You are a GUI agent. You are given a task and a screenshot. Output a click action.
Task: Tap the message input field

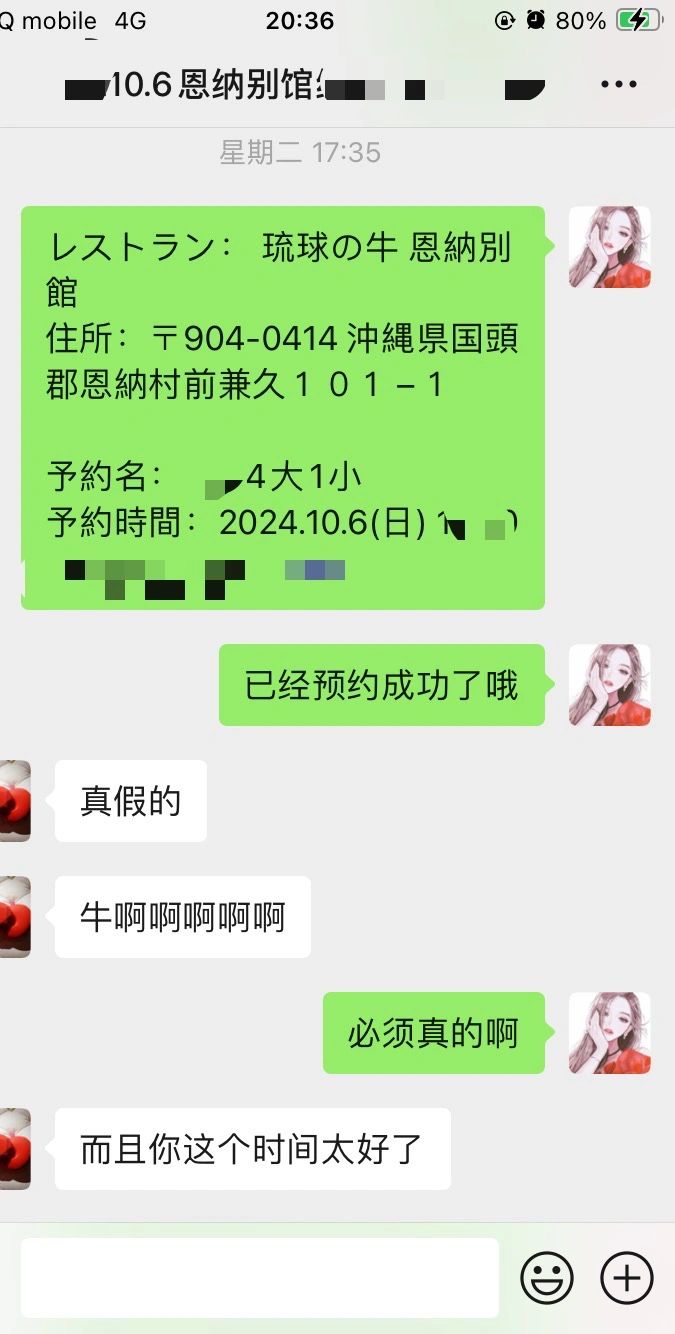pyautogui.click(x=260, y=1277)
